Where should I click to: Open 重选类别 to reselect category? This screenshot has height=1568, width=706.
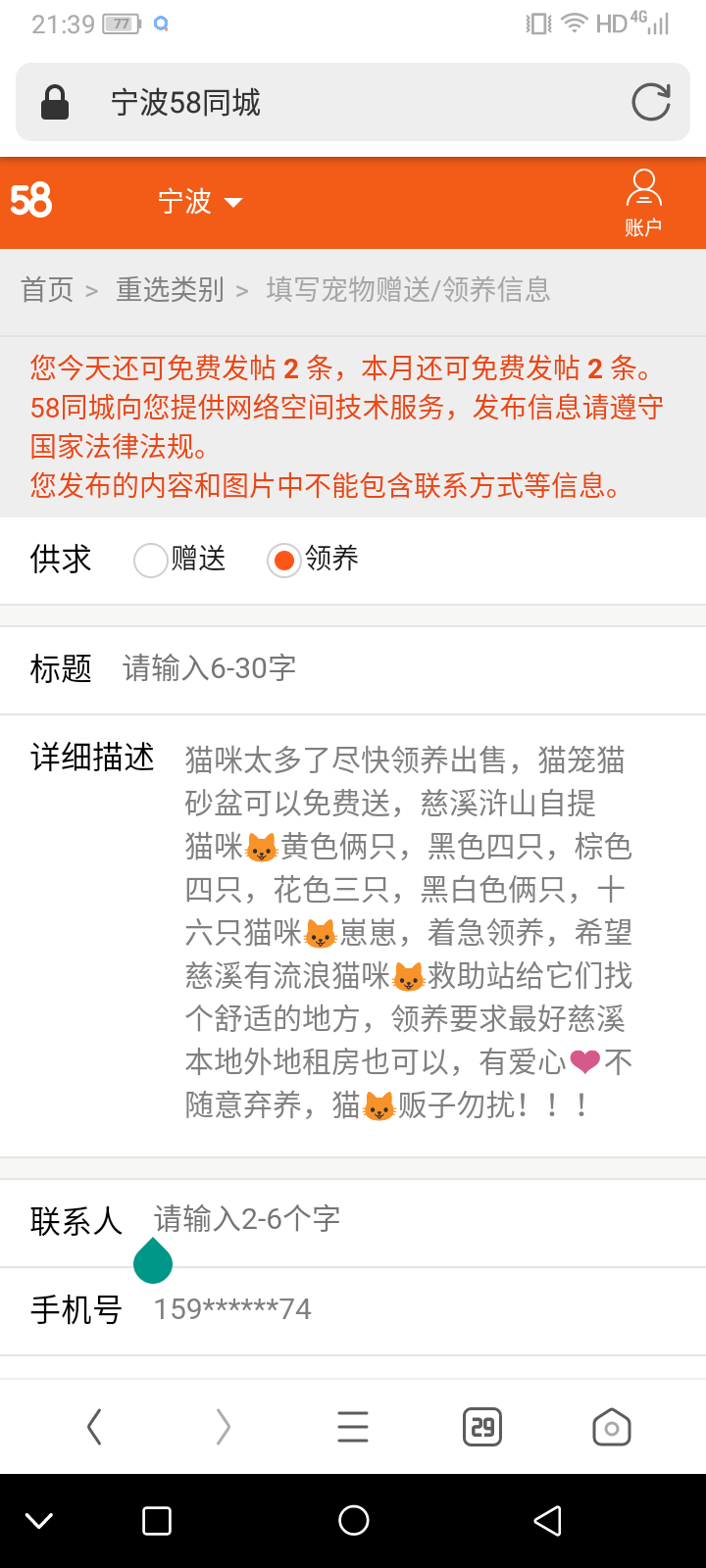170,290
